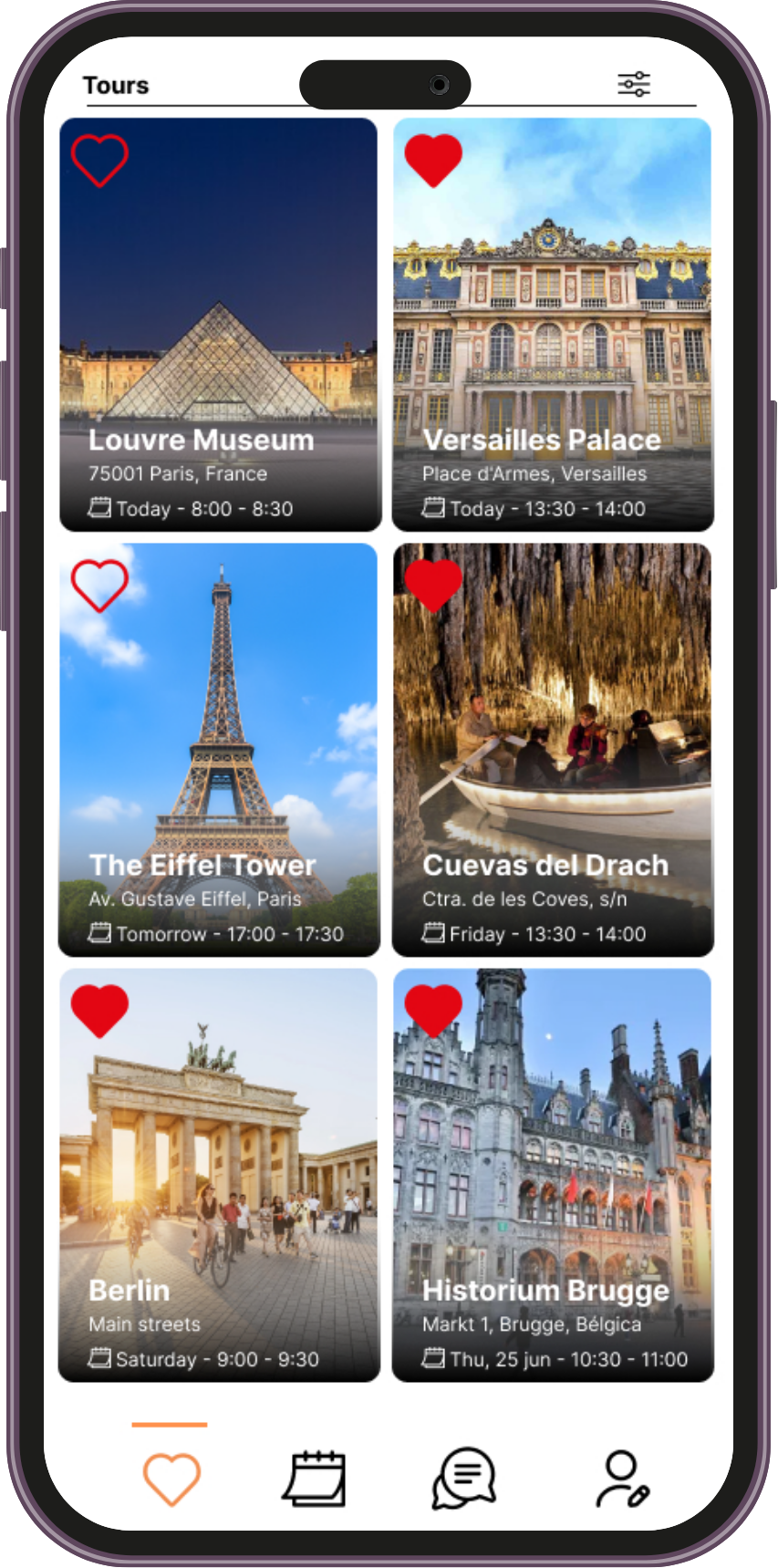The height and width of the screenshot is (1568, 778).
Task: Open the filter settings icon
Action: point(634,85)
